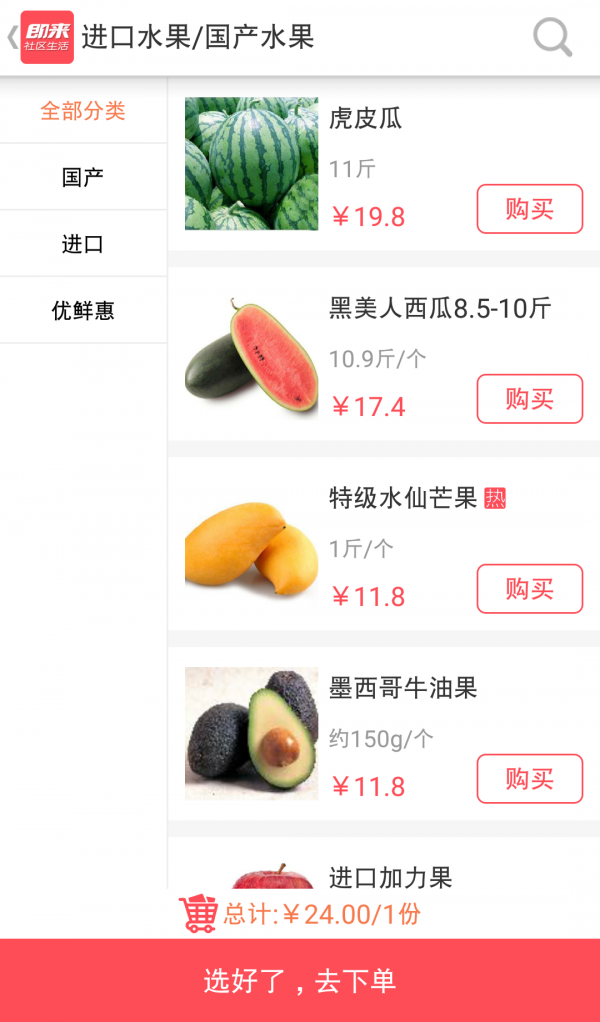600x1022 pixels.
Task: Select the 全部分类 category
Action: coord(83,111)
